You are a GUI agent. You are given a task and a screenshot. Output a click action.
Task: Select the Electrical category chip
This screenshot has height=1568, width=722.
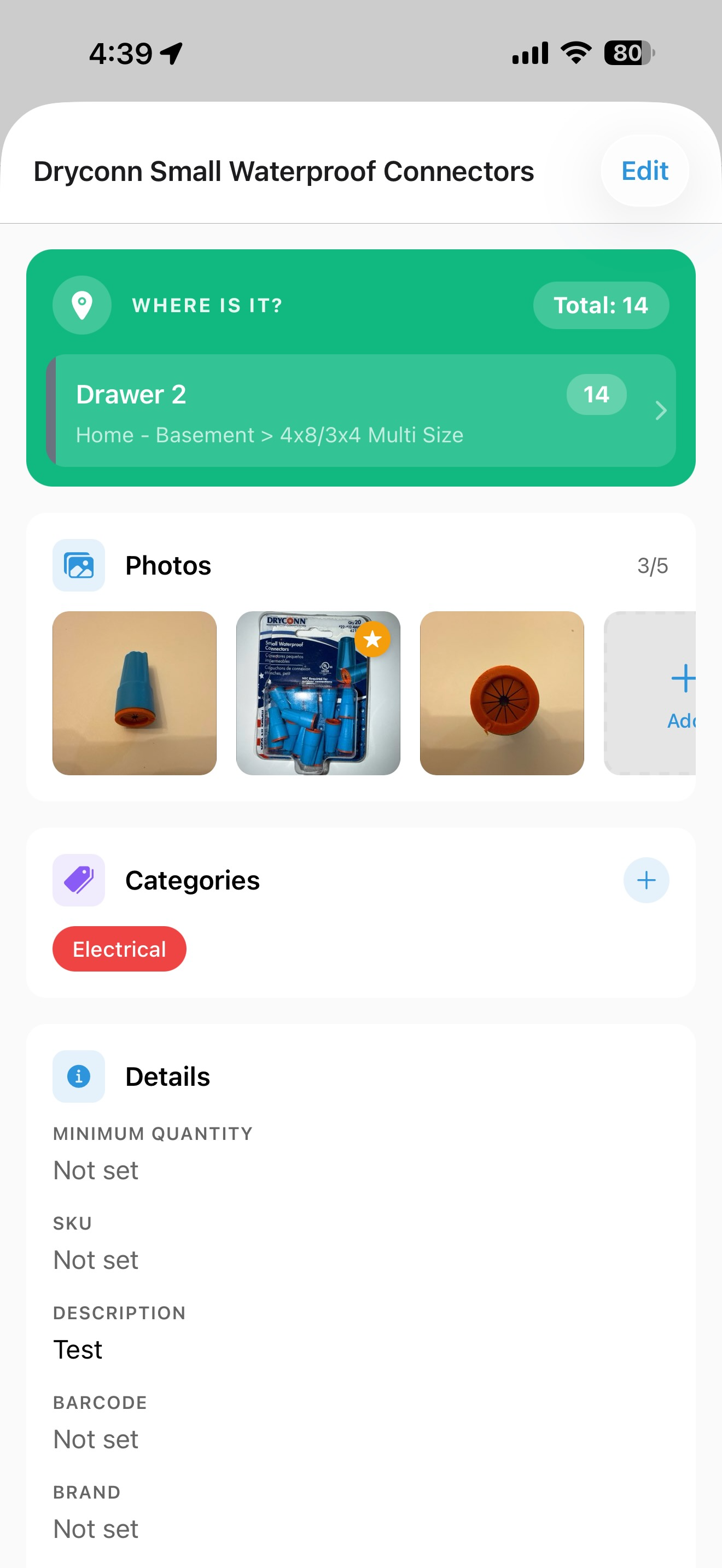click(119, 949)
